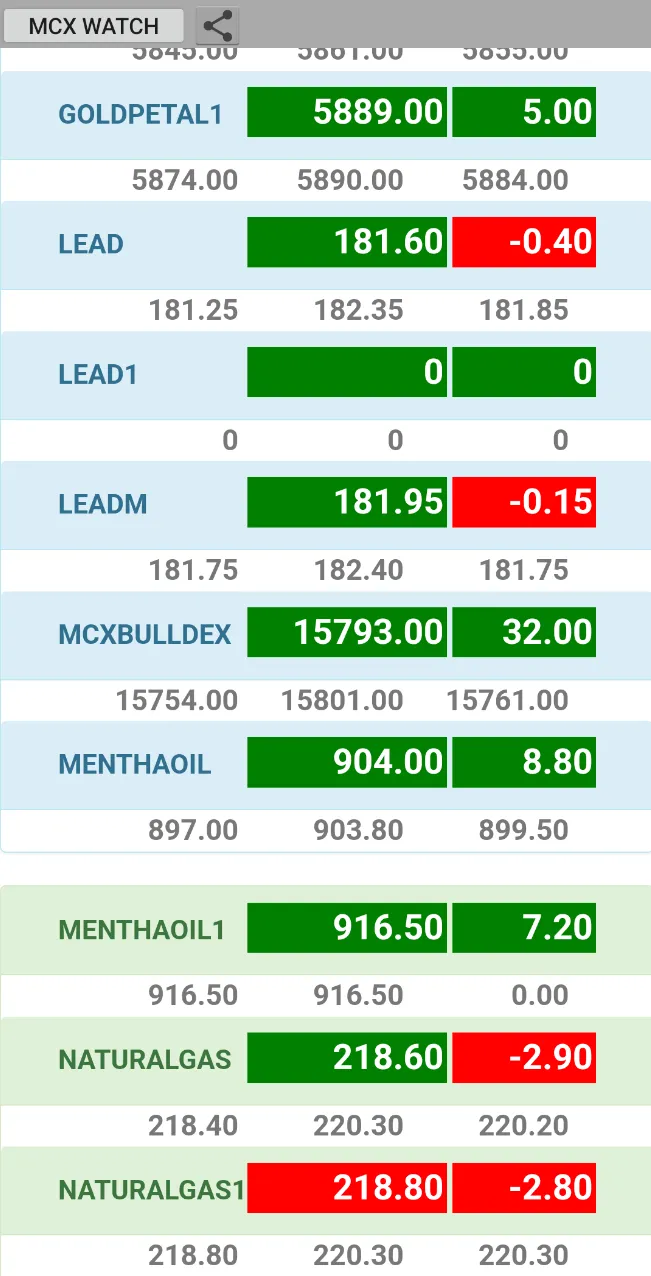
Task: Select the MENTHAOIL row
Action: coord(135,764)
